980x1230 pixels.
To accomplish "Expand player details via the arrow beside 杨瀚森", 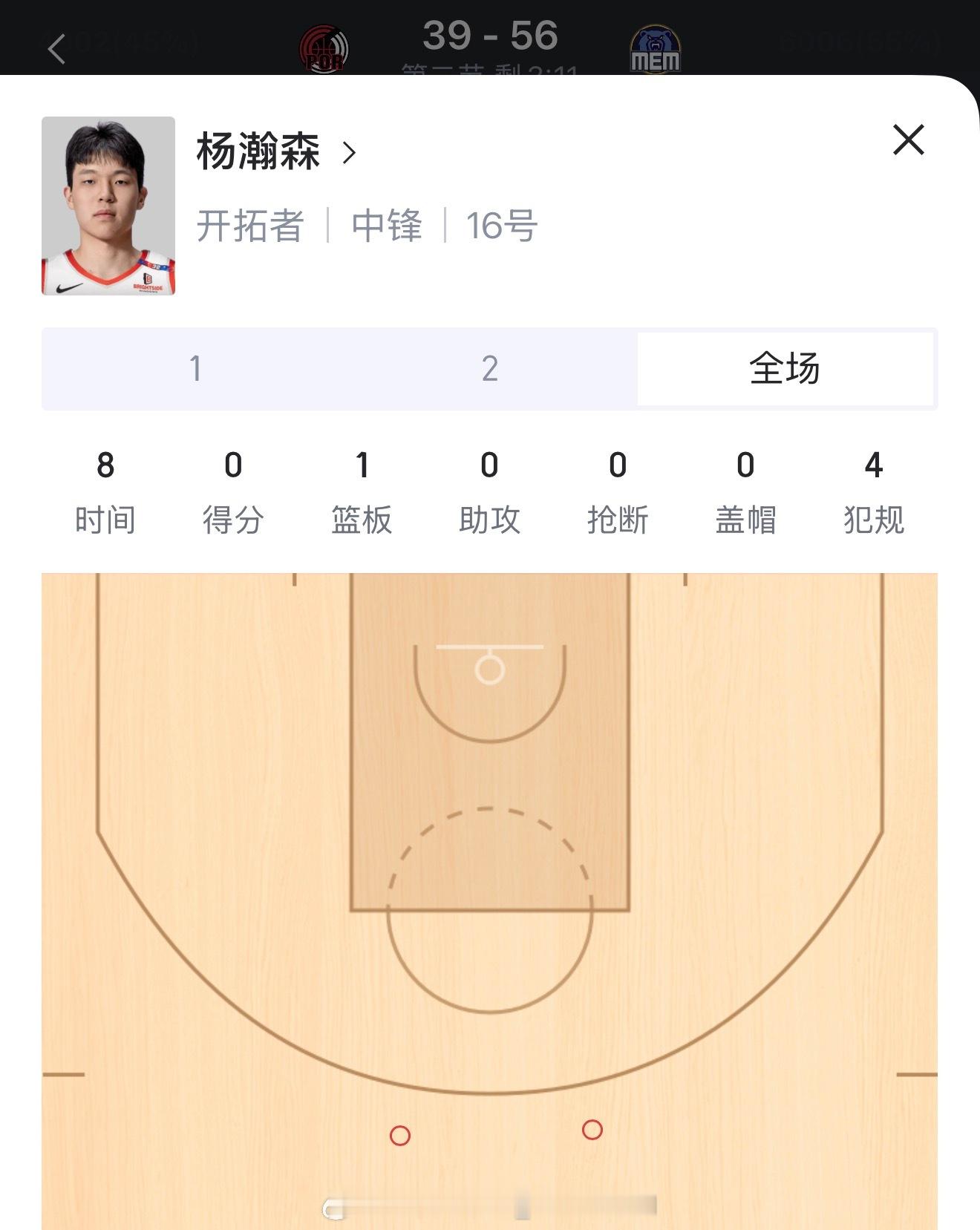I will click(349, 154).
